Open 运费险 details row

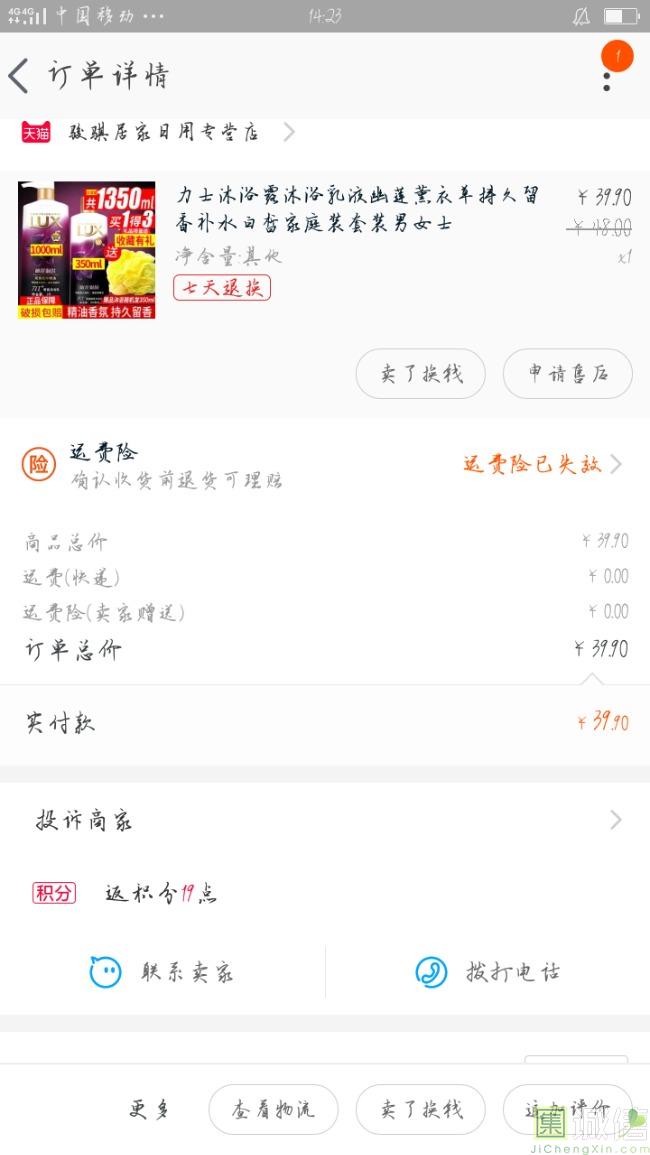click(x=324, y=465)
